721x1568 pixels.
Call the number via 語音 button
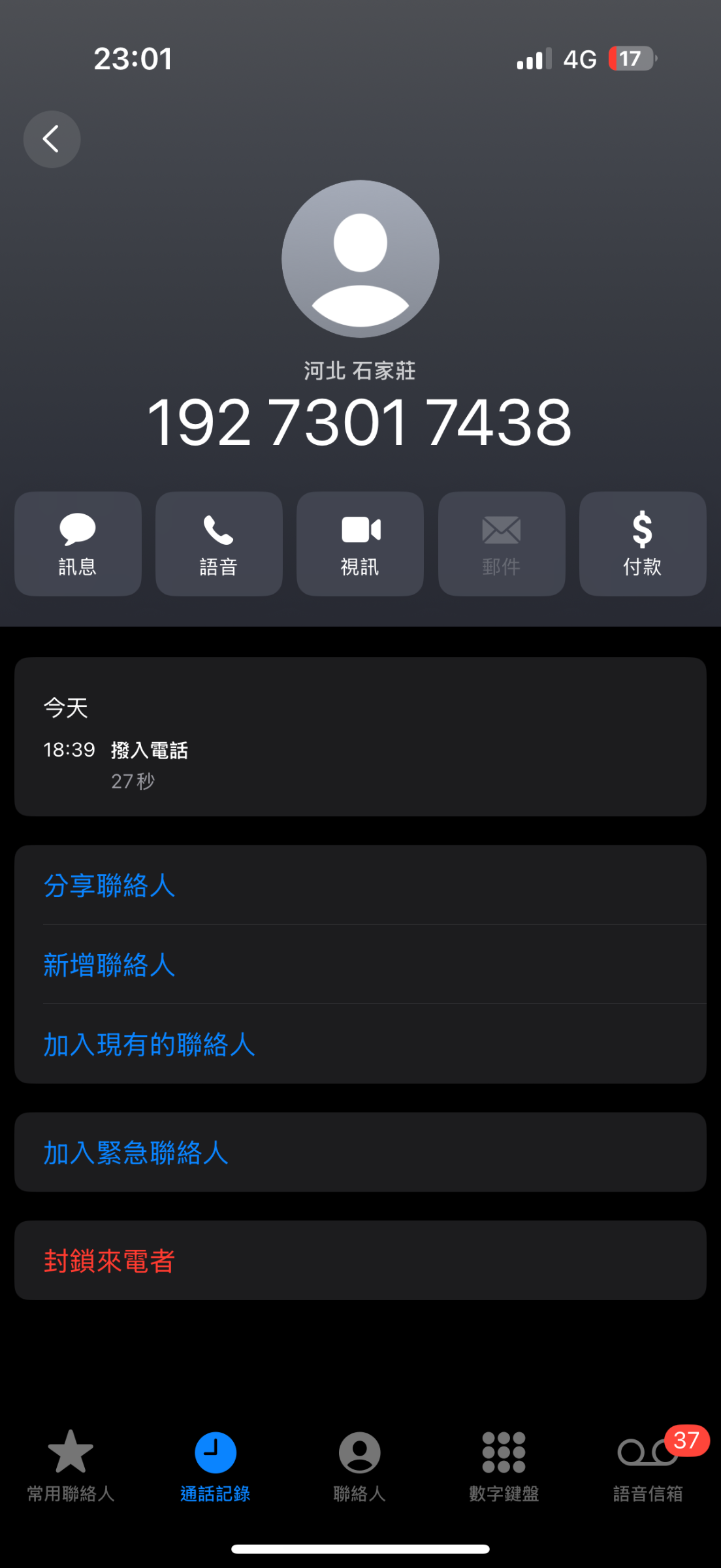219,544
